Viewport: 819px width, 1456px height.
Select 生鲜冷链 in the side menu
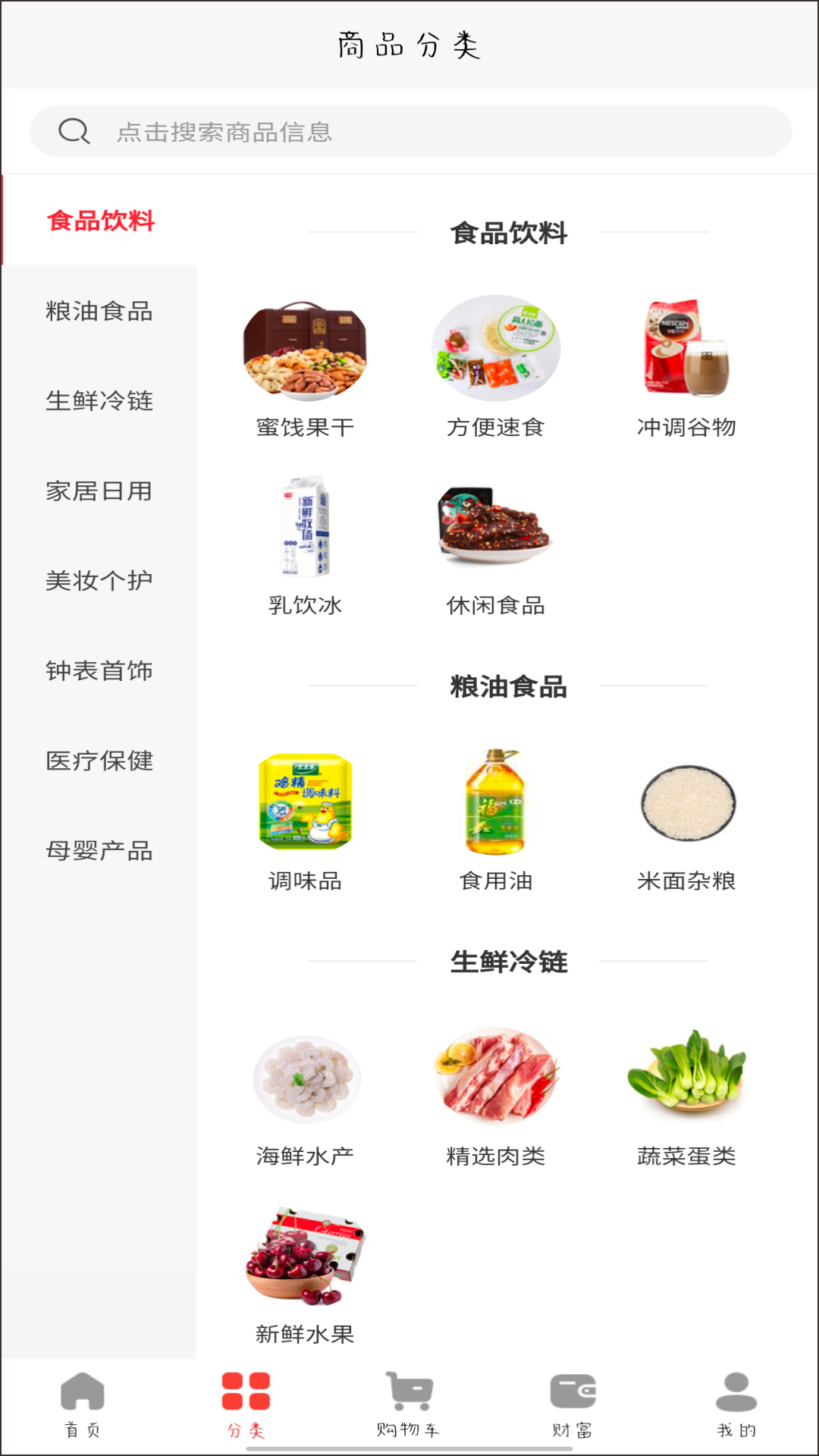click(x=99, y=400)
